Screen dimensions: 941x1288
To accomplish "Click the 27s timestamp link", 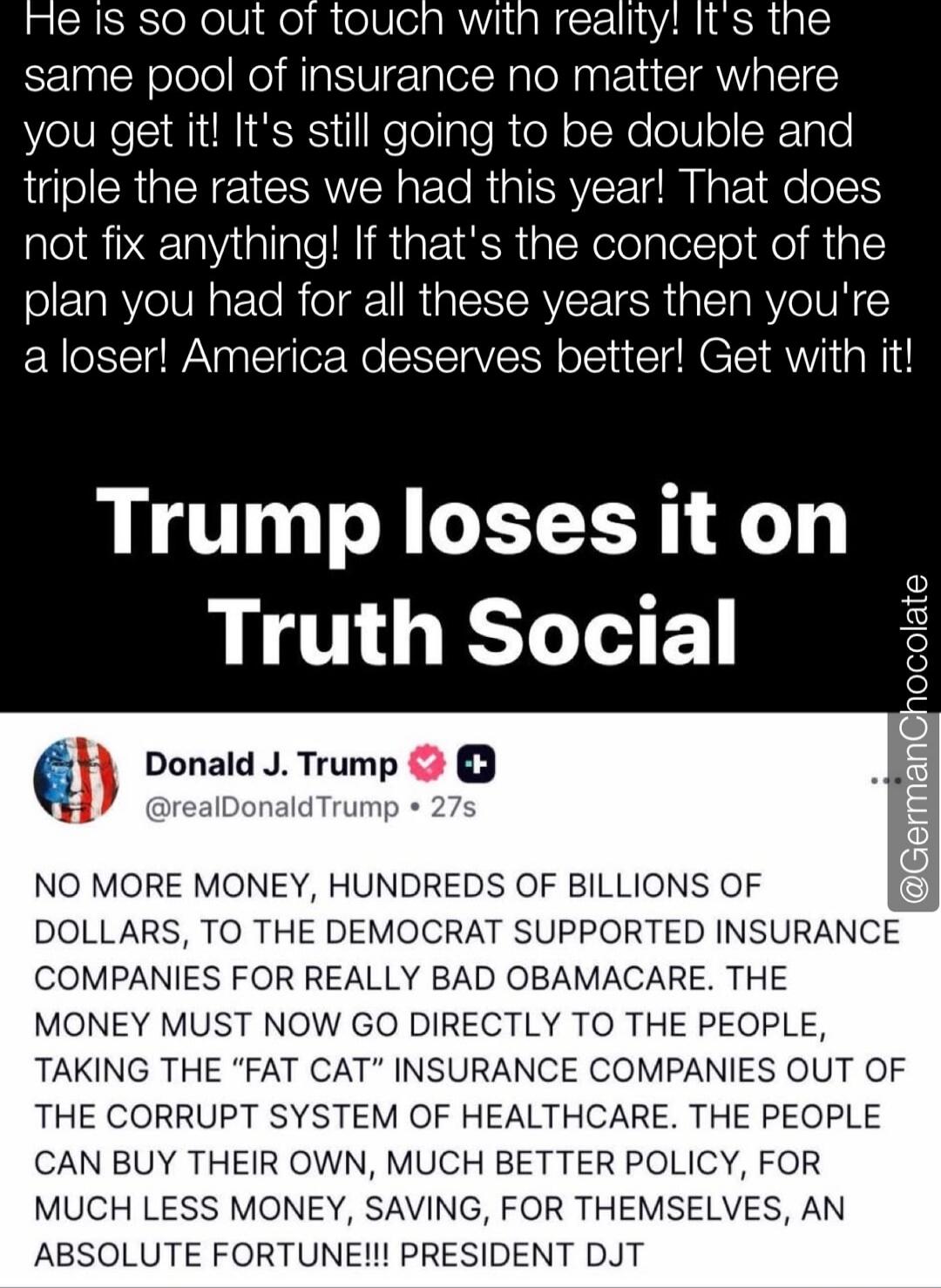I will [x=452, y=806].
